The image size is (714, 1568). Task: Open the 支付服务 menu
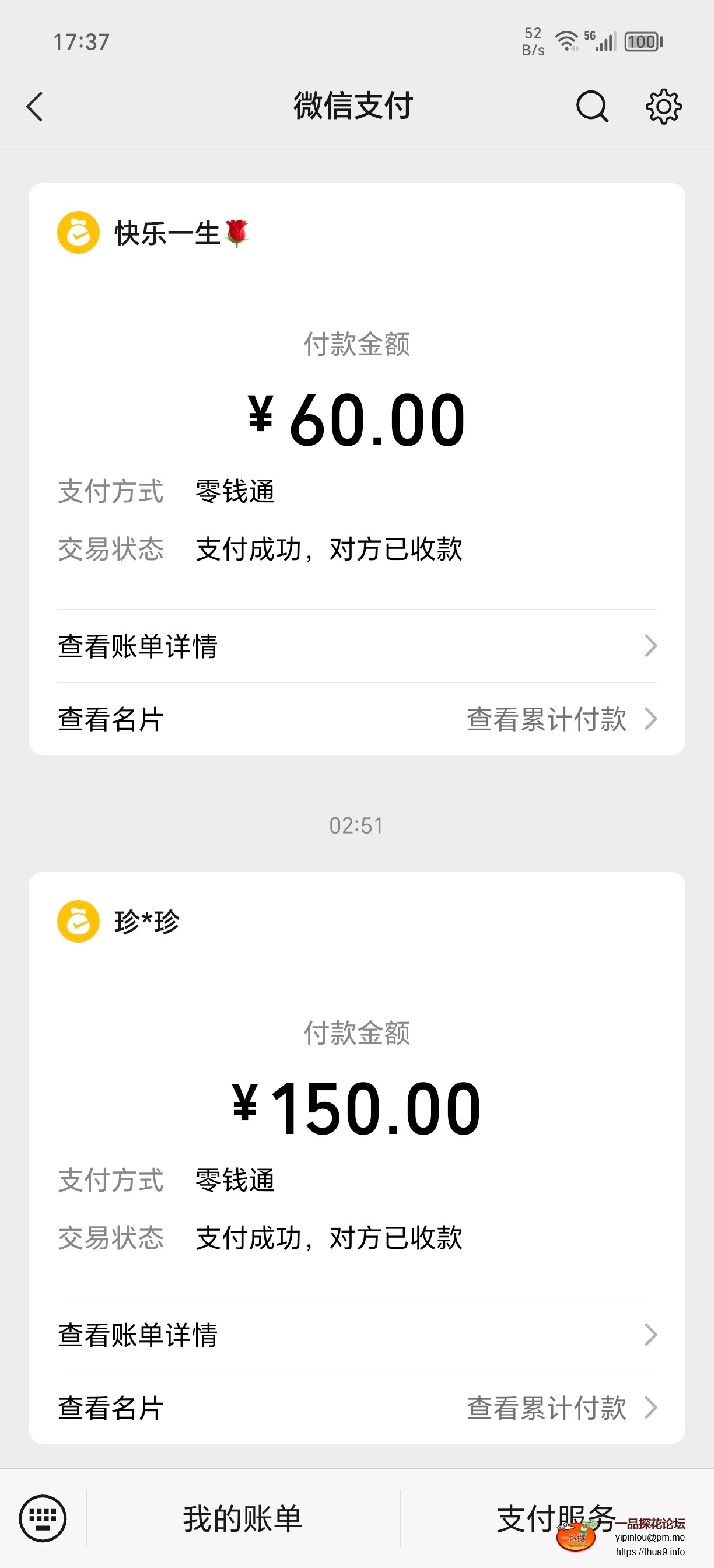point(555,1518)
